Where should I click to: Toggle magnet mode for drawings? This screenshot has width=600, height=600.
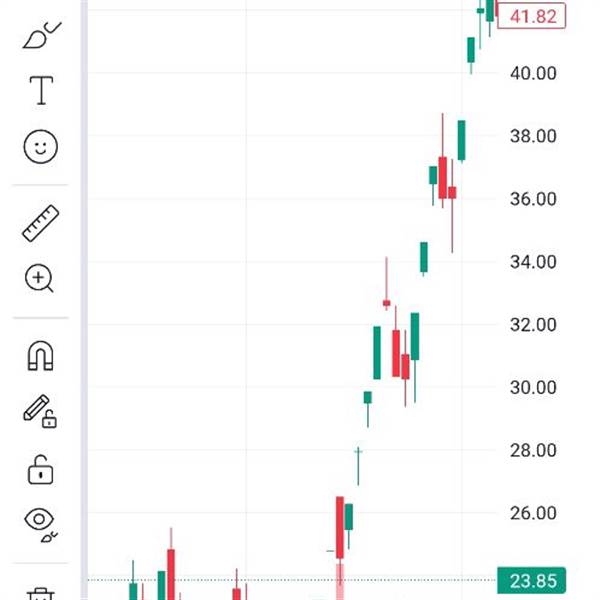(41, 356)
